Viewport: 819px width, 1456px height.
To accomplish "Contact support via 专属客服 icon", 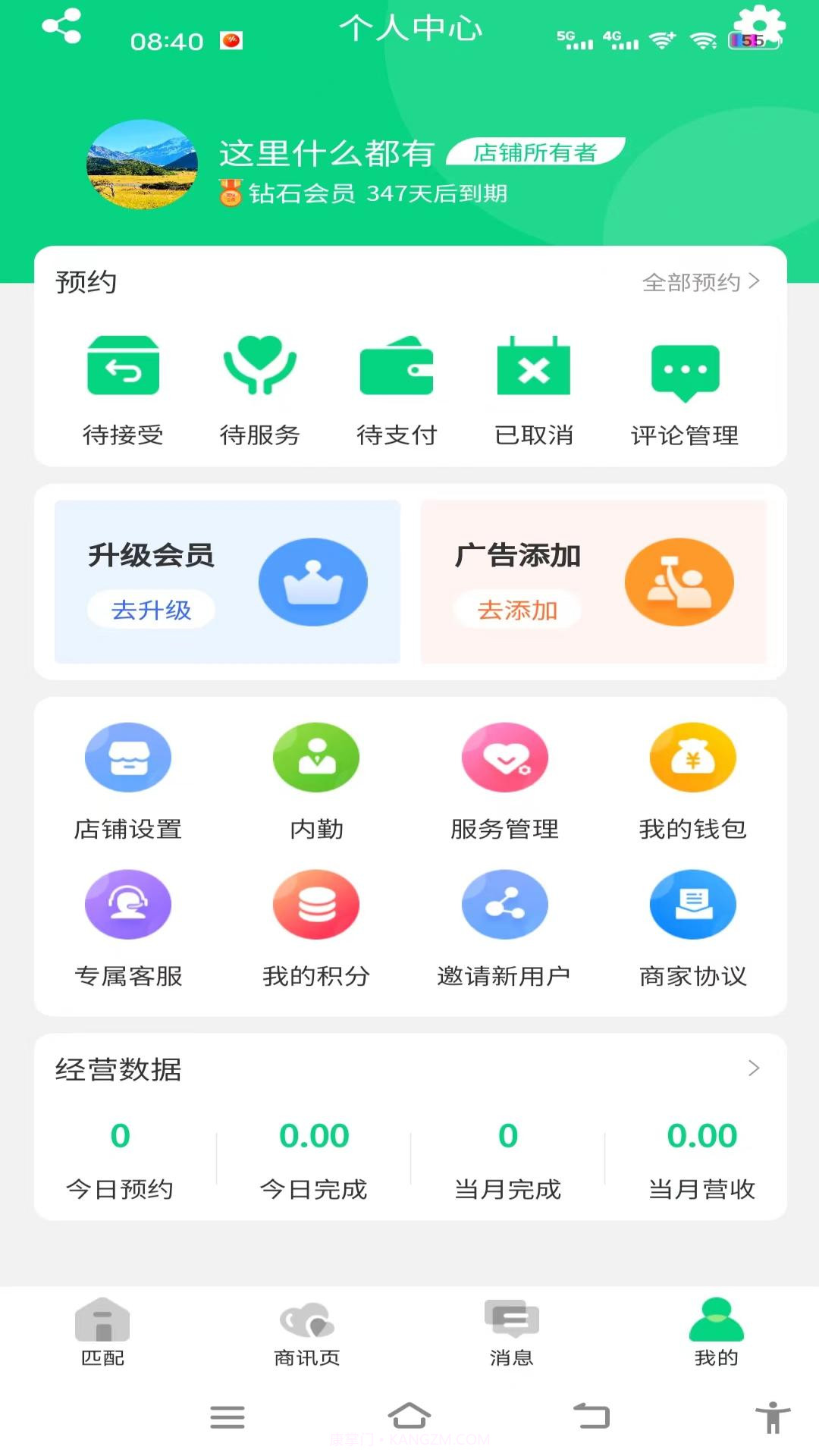I will [127, 905].
